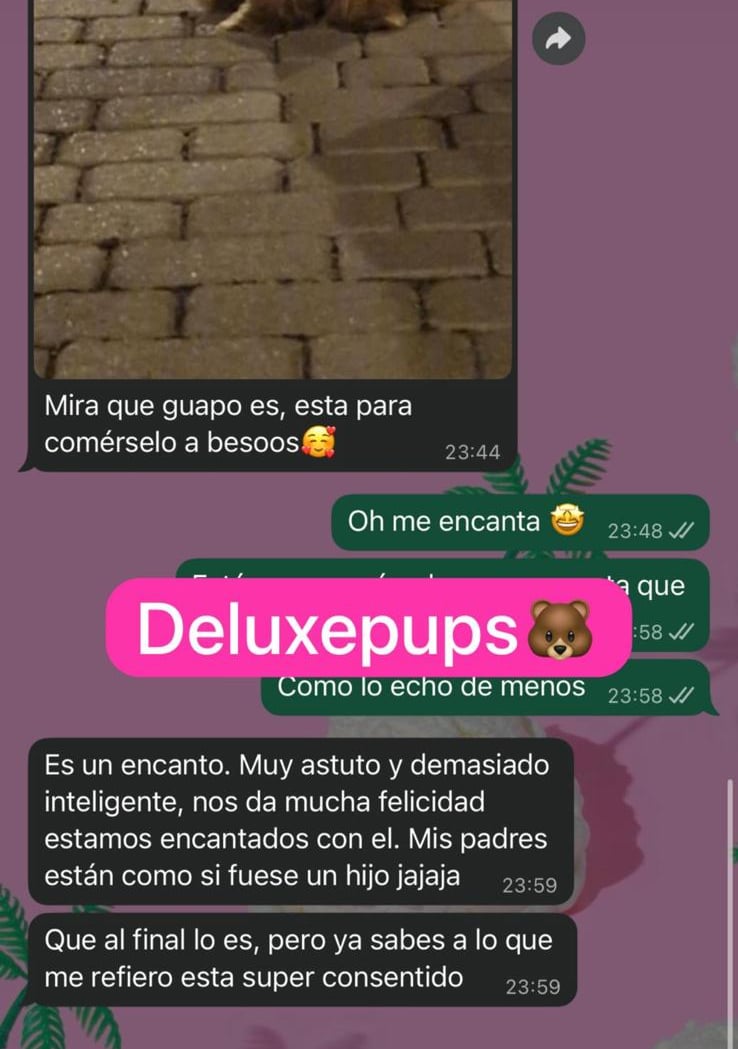
Task: Open the photo captioned 'Mira que guapo es'
Action: (x=273, y=189)
